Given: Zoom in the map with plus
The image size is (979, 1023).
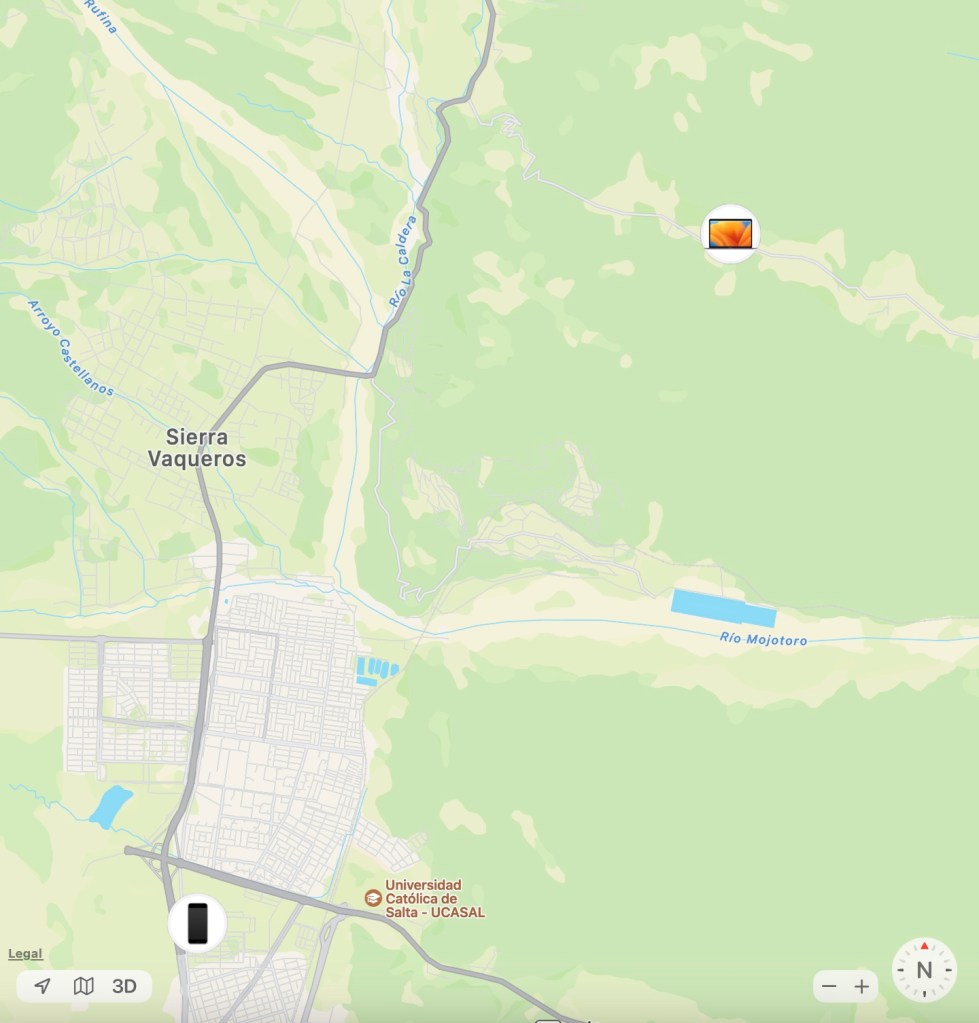Looking at the screenshot, I should point(862,986).
